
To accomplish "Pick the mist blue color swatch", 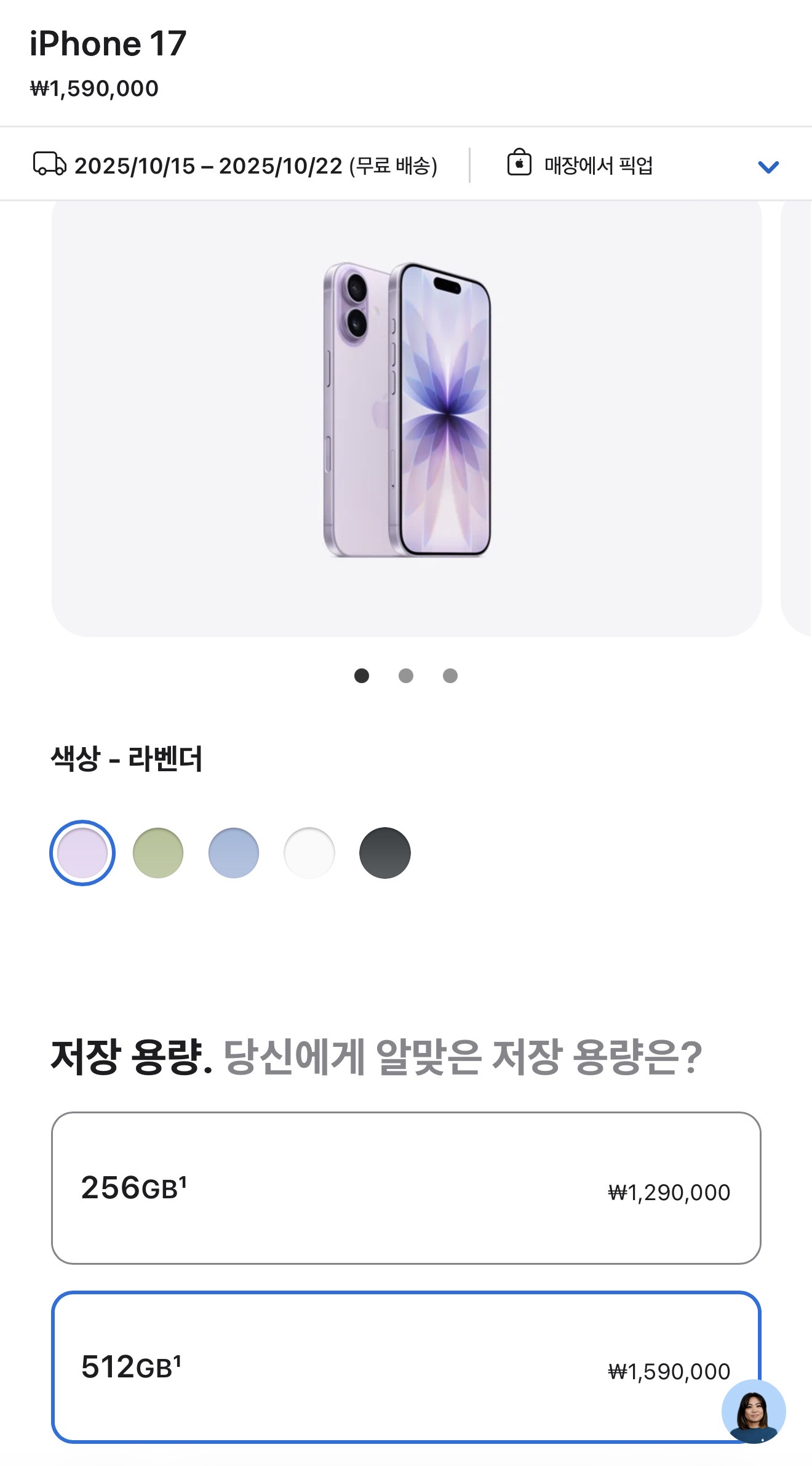I will coord(234,853).
